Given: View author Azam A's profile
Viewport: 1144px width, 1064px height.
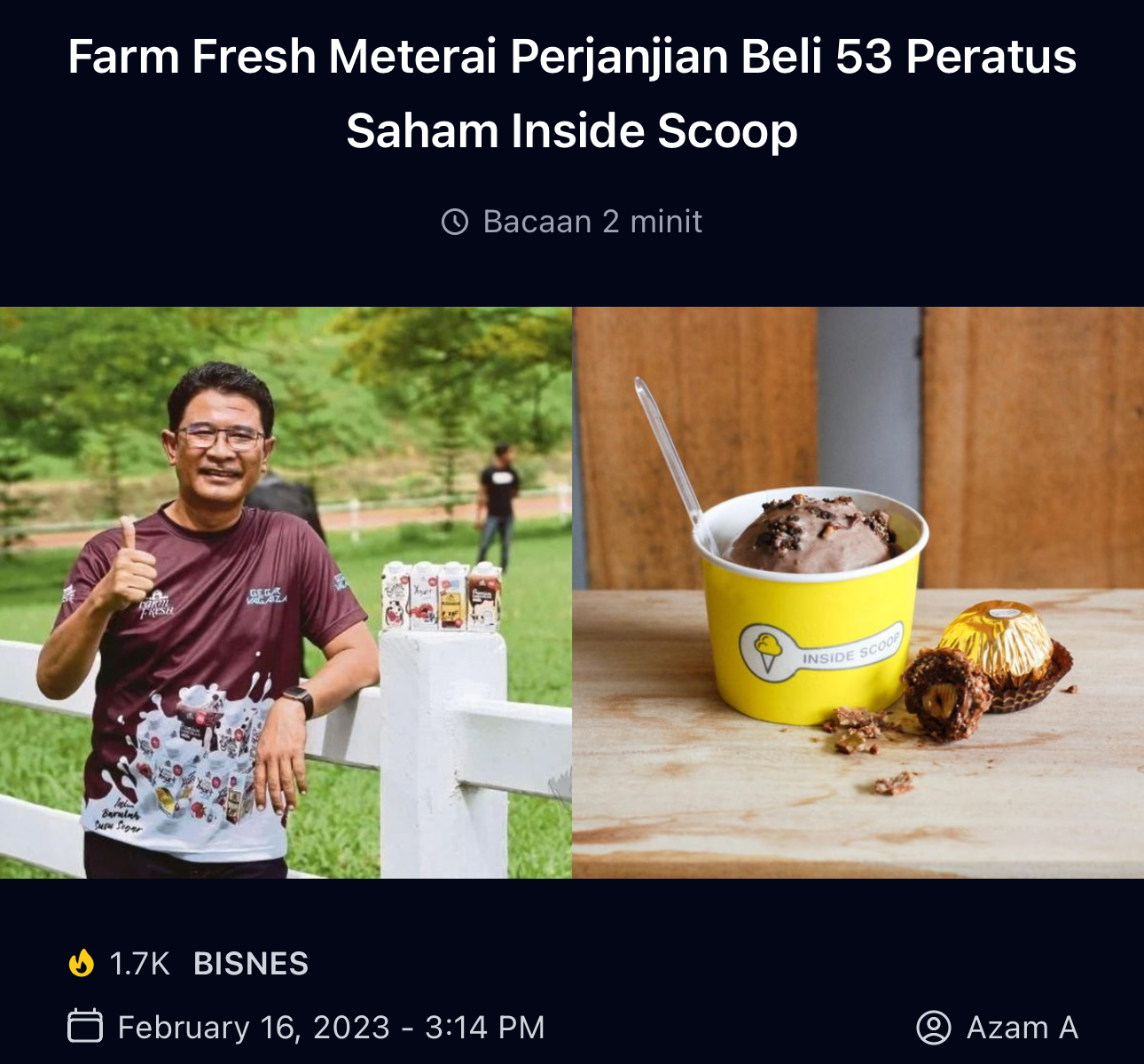Looking at the screenshot, I should 1022,1028.
